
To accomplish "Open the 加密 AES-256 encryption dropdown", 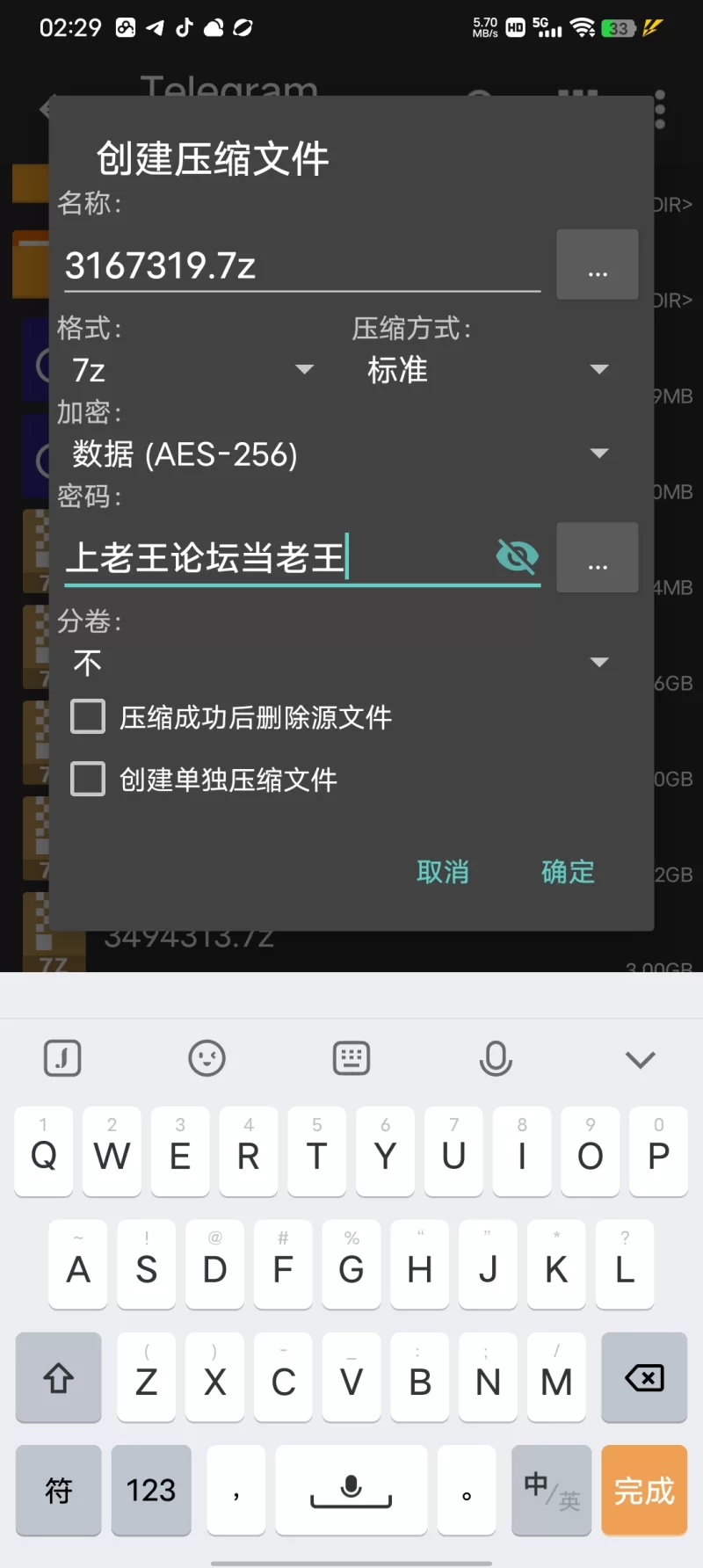I will click(x=338, y=454).
